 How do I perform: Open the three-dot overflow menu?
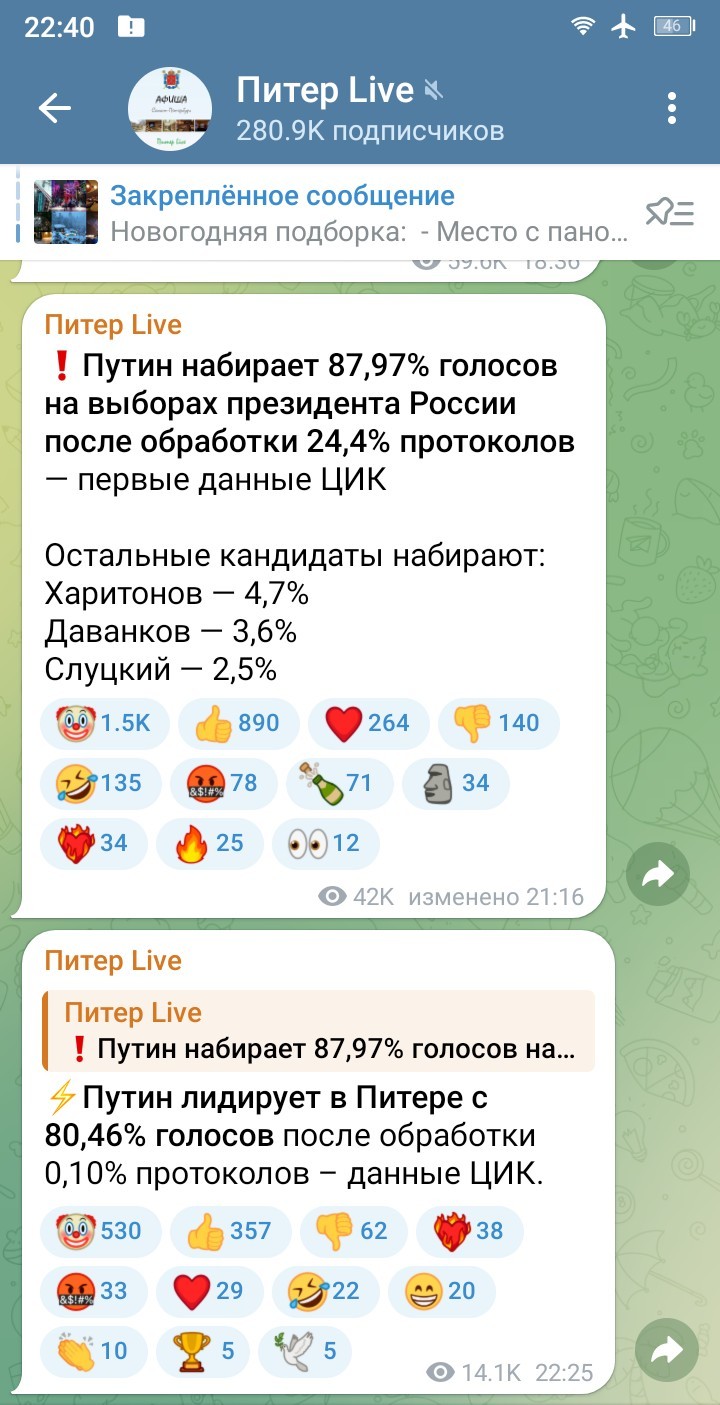[672, 108]
